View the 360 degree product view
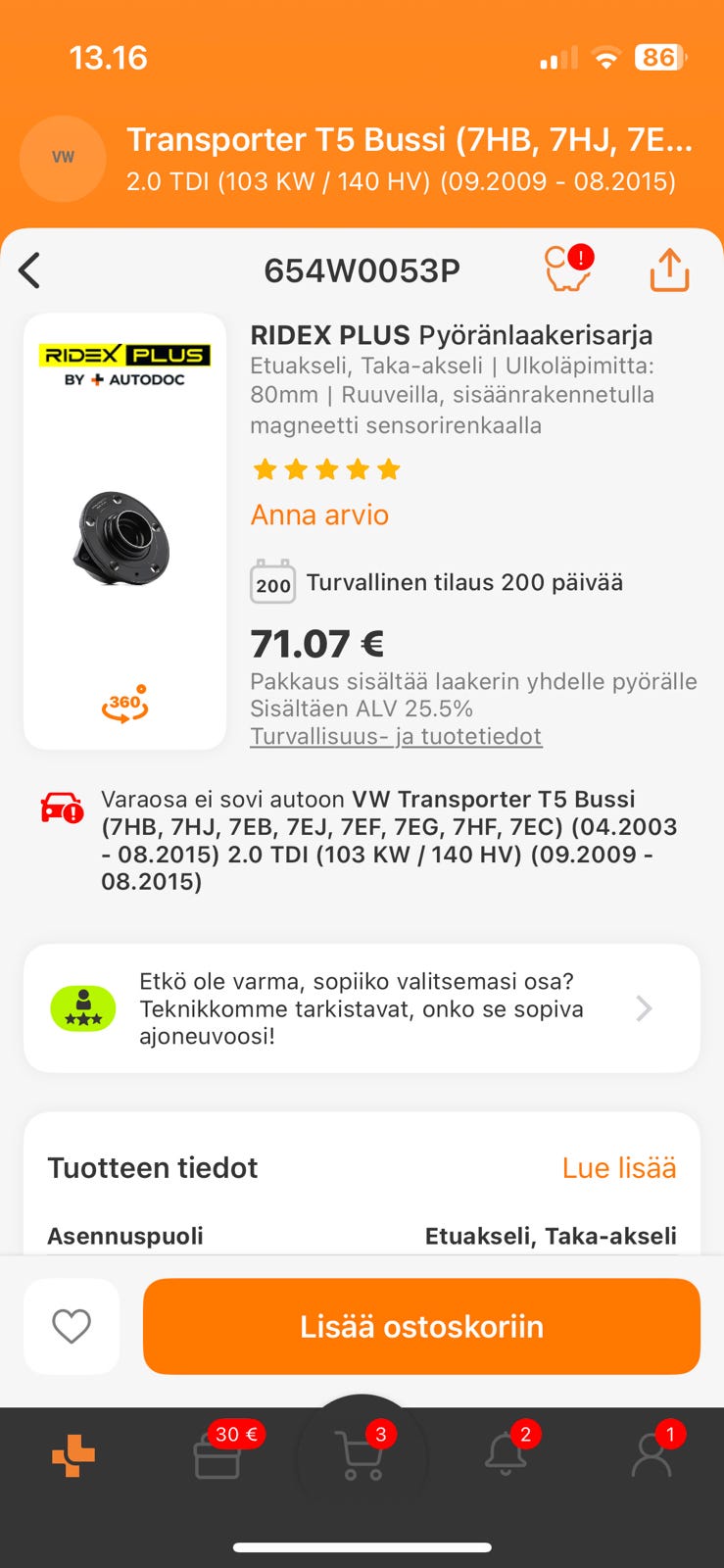The height and width of the screenshot is (1568, 724). click(x=124, y=705)
